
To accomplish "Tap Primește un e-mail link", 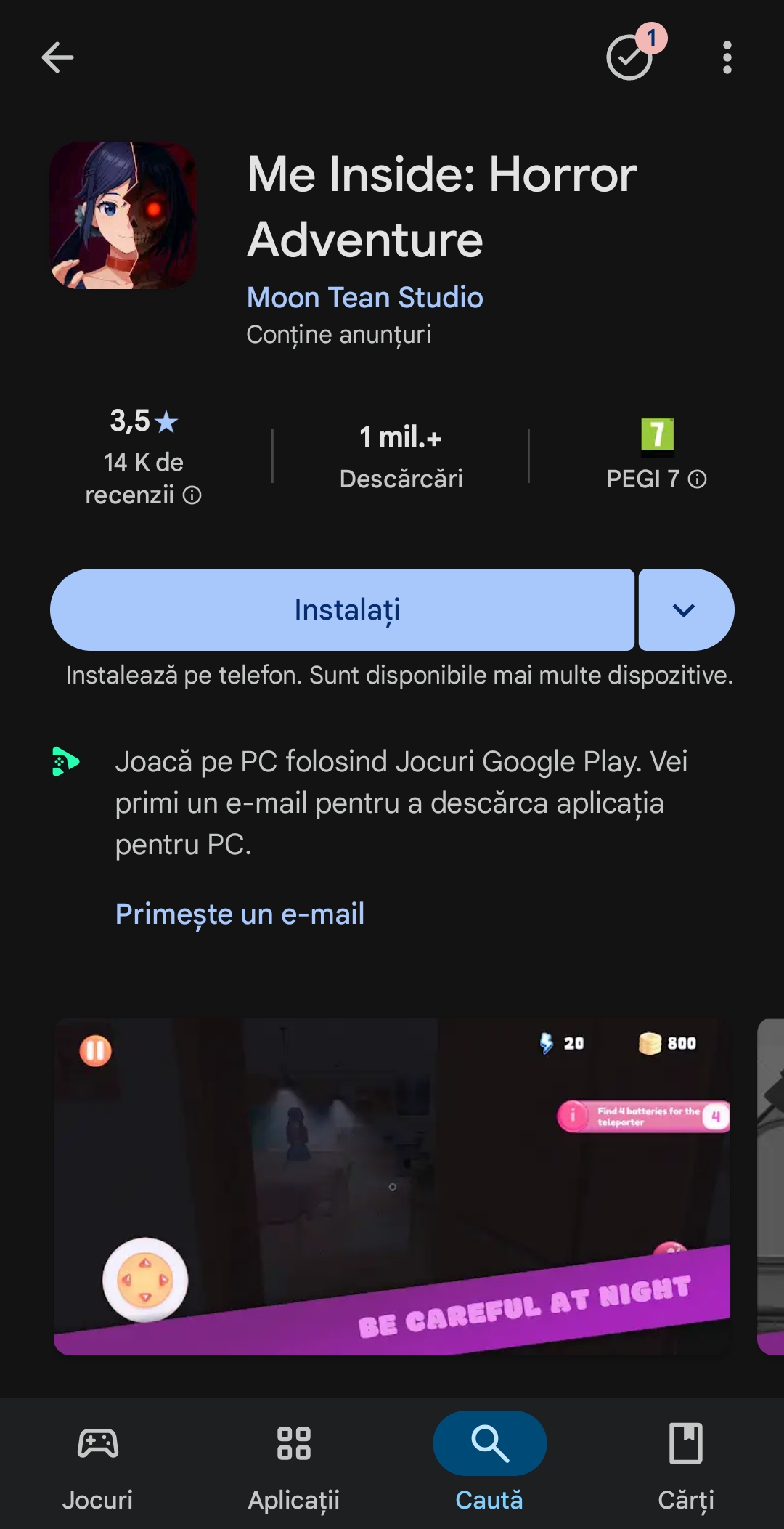I will tap(240, 914).
